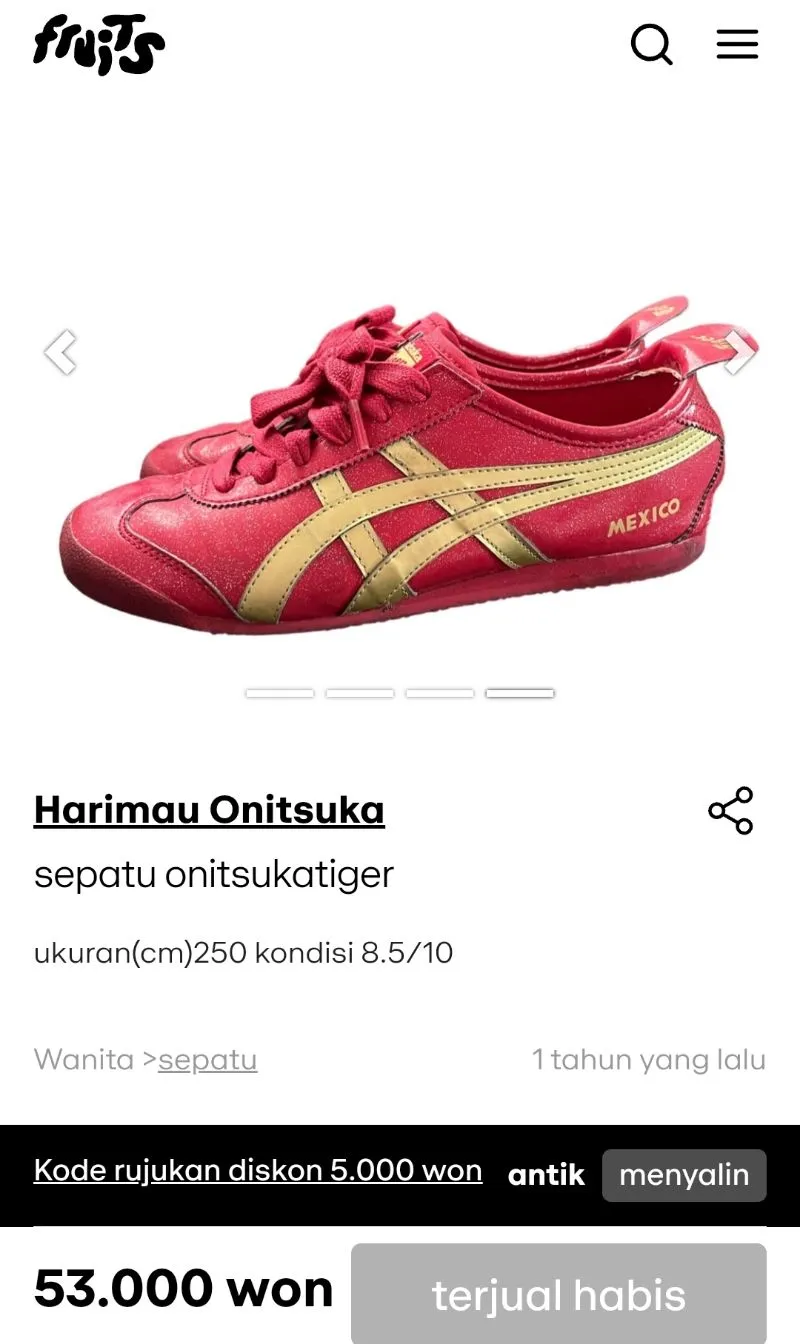Open the search icon in the header
Image resolution: width=800 pixels, height=1344 pixels.
pyautogui.click(x=652, y=44)
